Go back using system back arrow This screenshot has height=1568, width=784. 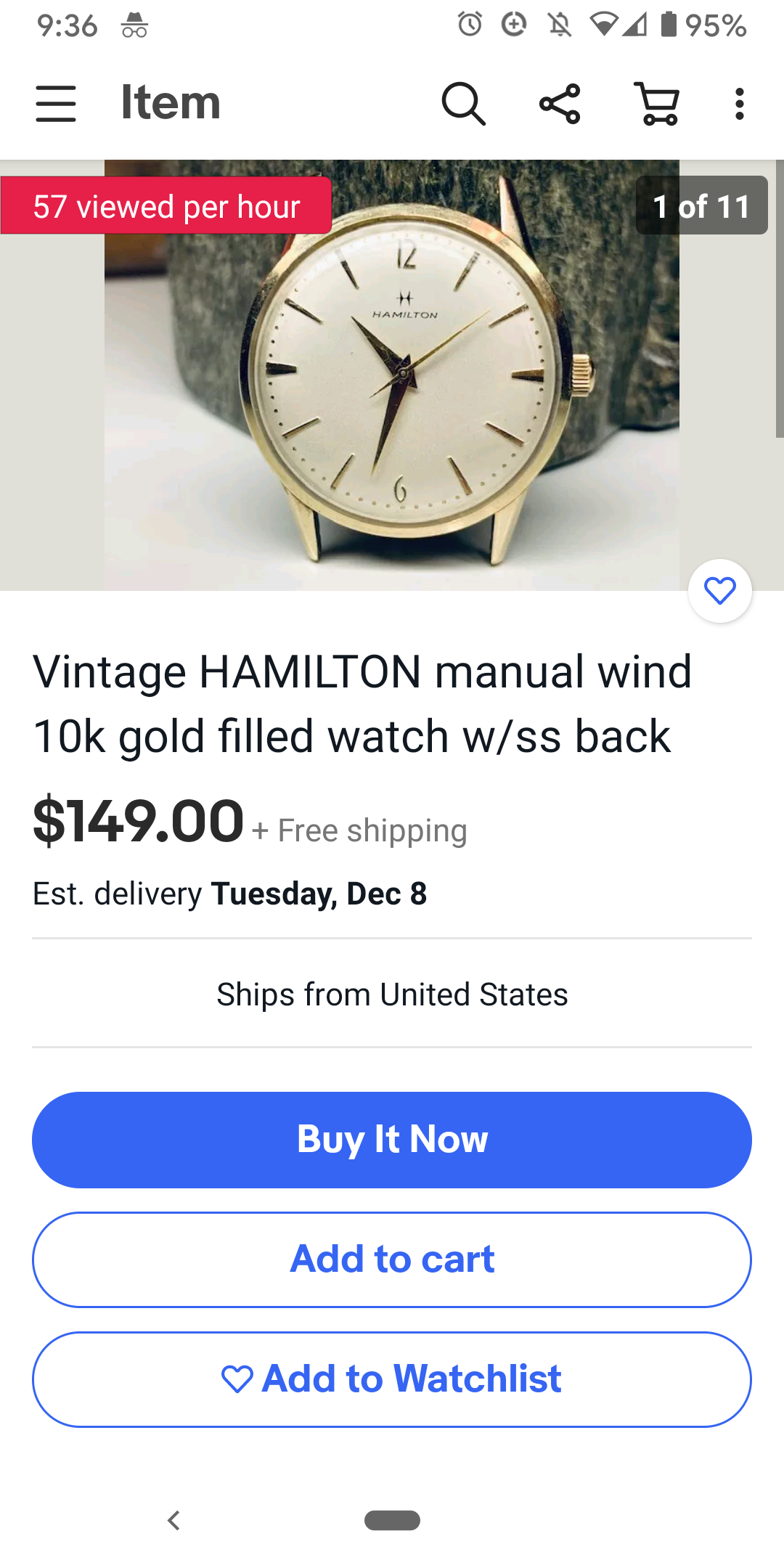pyautogui.click(x=173, y=1520)
